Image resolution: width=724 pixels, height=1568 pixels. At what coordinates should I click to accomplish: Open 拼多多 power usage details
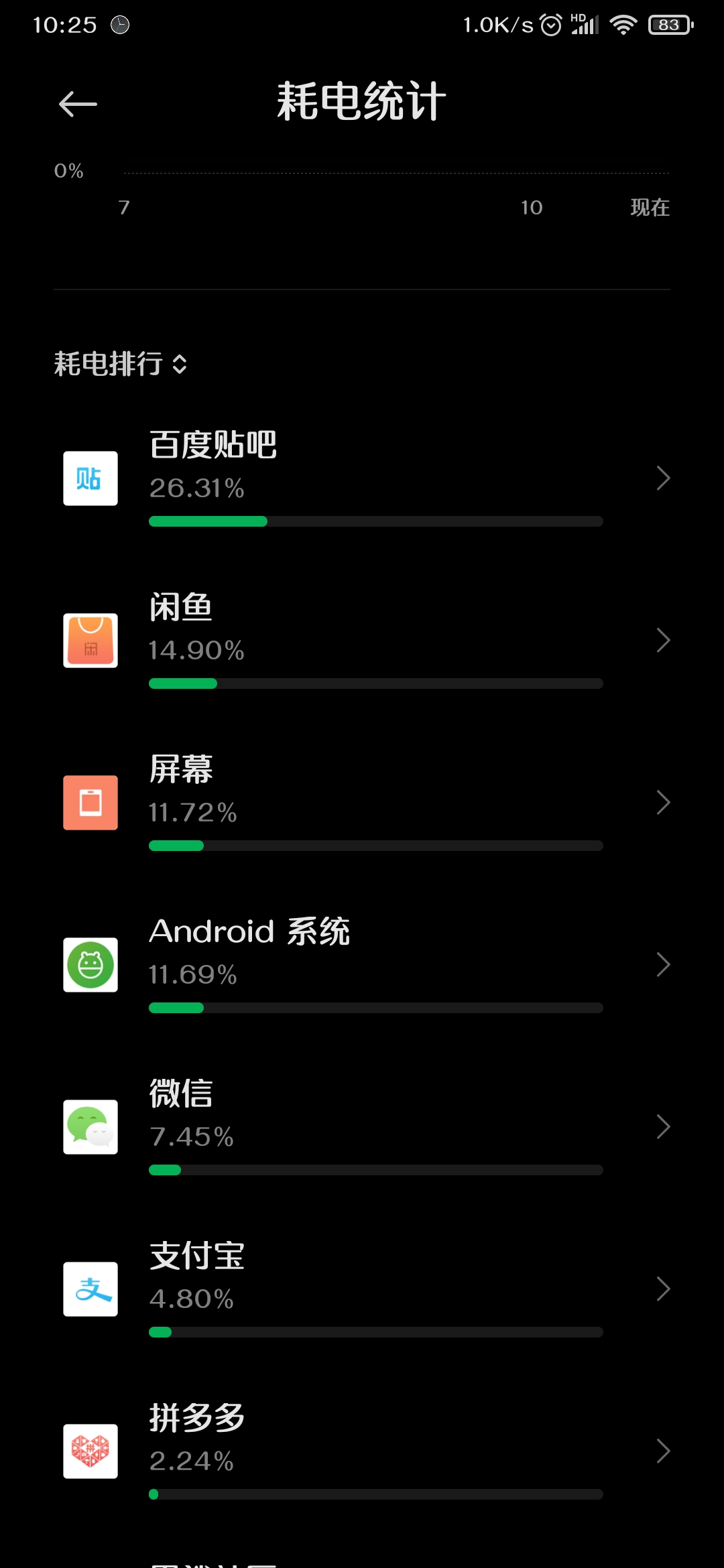[x=362, y=1451]
